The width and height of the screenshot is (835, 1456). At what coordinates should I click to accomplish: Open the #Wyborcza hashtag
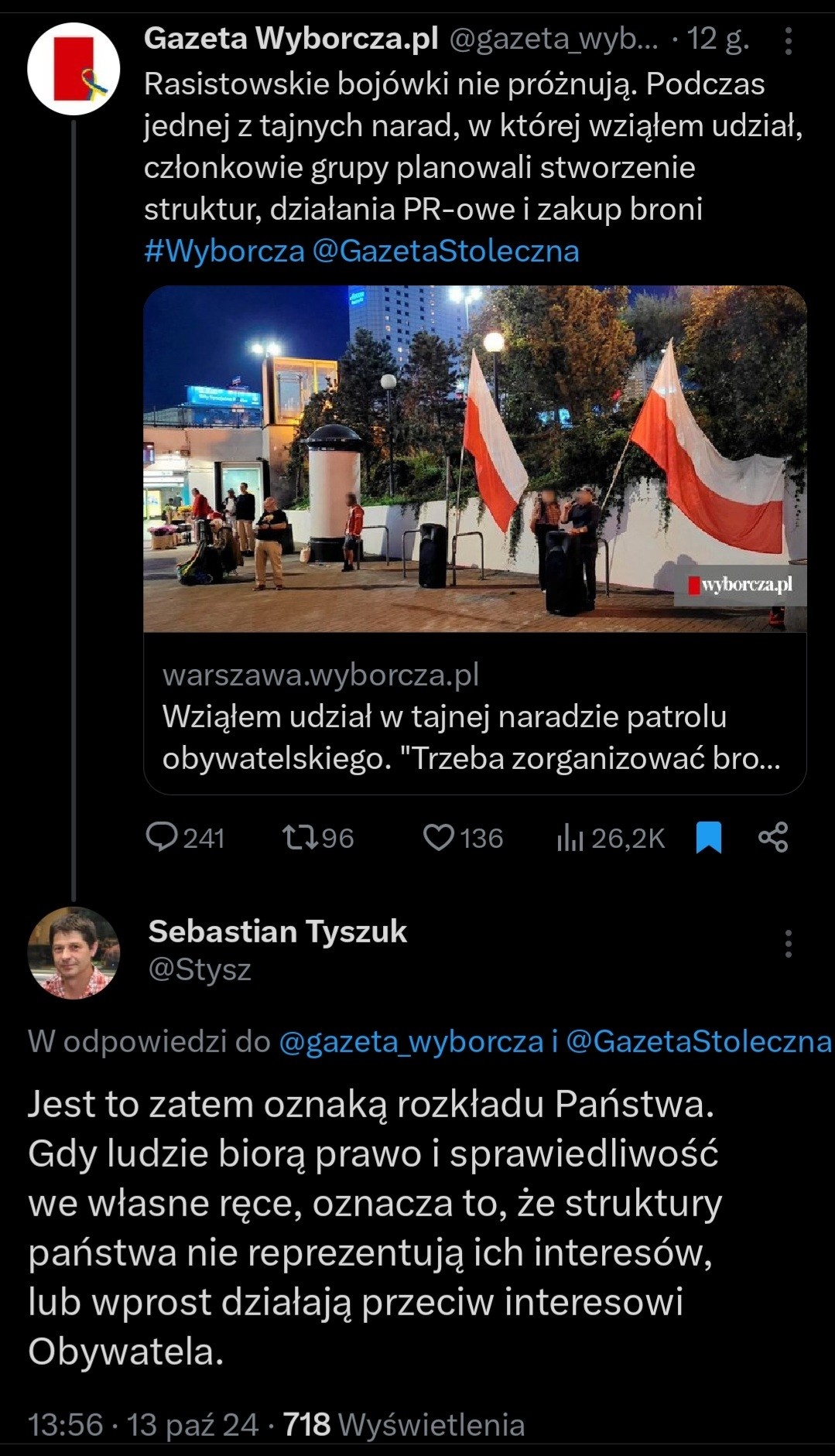tap(224, 251)
